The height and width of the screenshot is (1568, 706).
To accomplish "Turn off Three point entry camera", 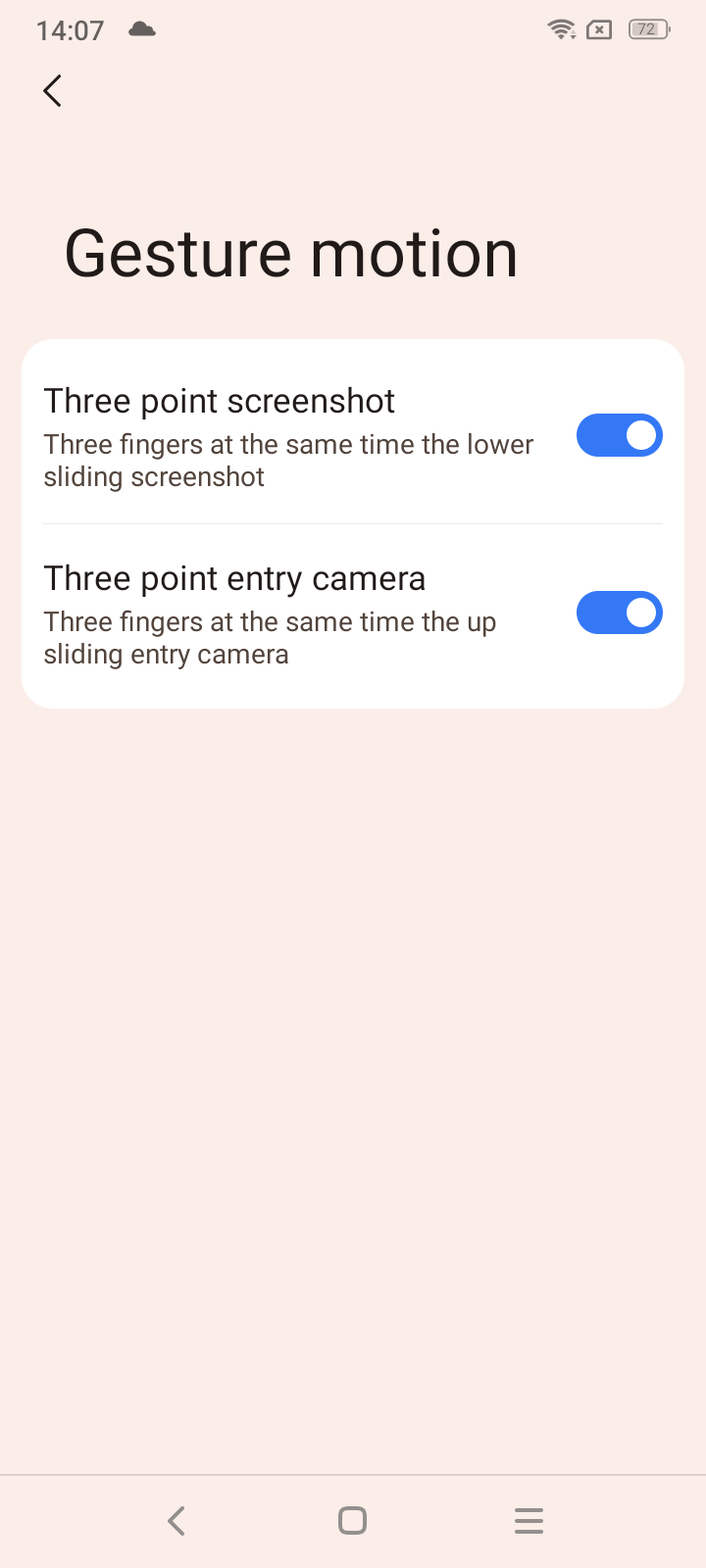I will pyautogui.click(x=619, y=612).
